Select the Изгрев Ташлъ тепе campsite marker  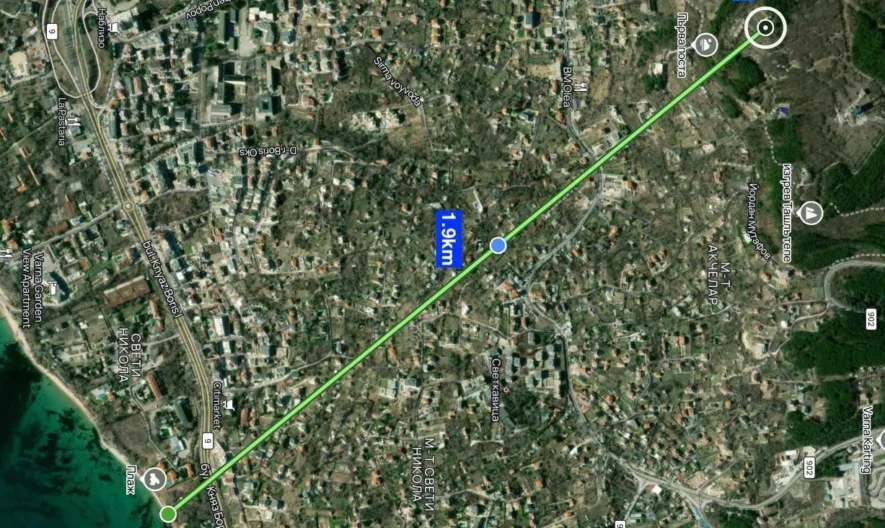coord(812,212)
